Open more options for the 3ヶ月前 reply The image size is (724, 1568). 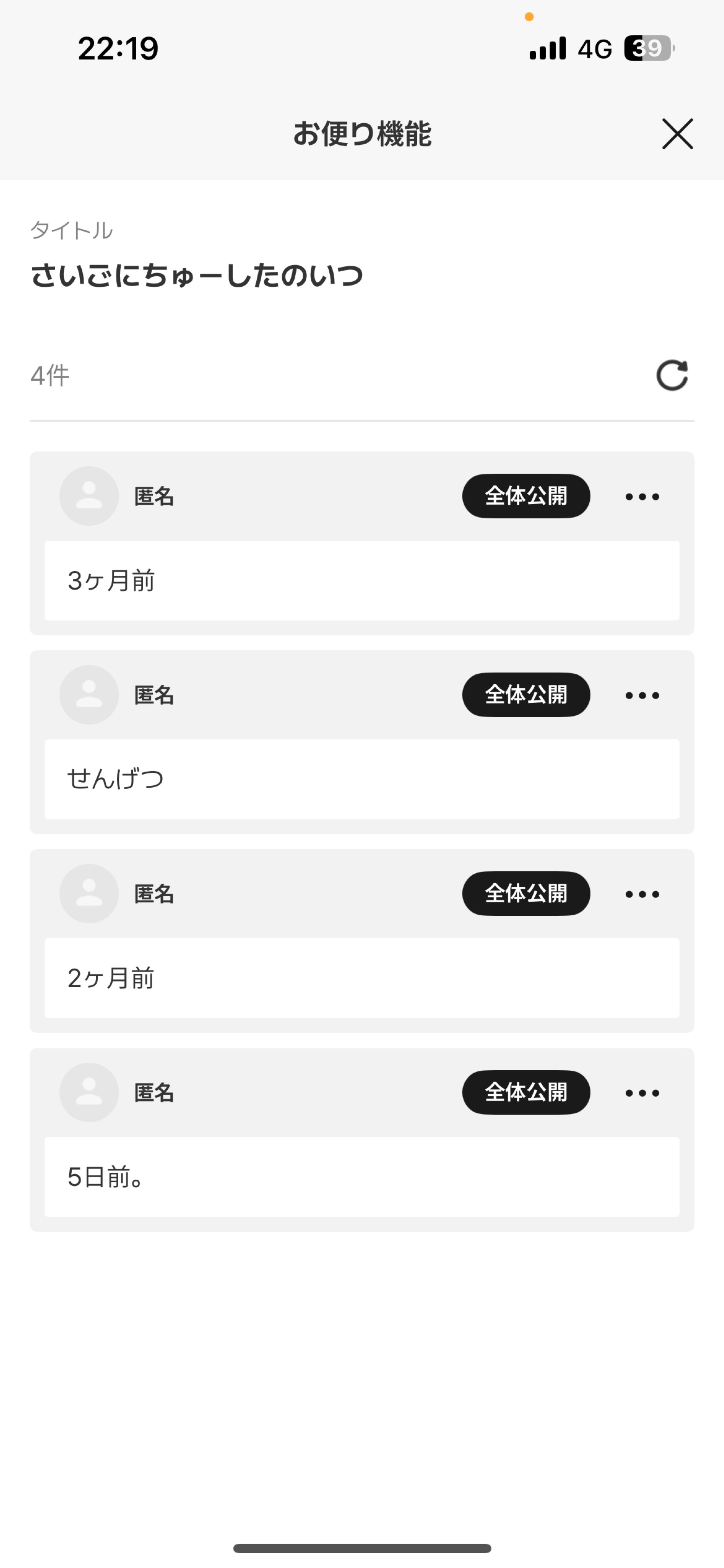[642, 497]
